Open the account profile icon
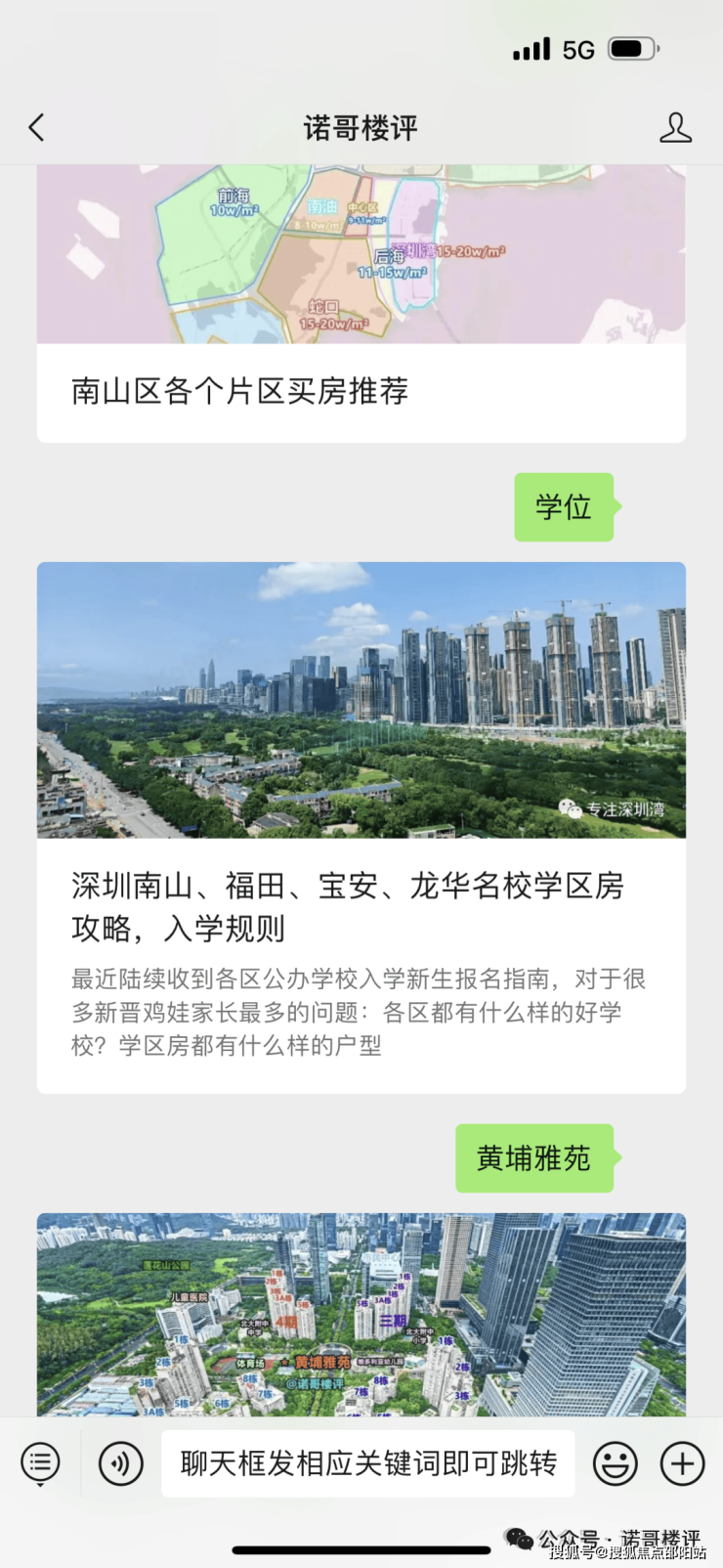The width and height of the screenshot is (723, 1568). pos(675,128)
